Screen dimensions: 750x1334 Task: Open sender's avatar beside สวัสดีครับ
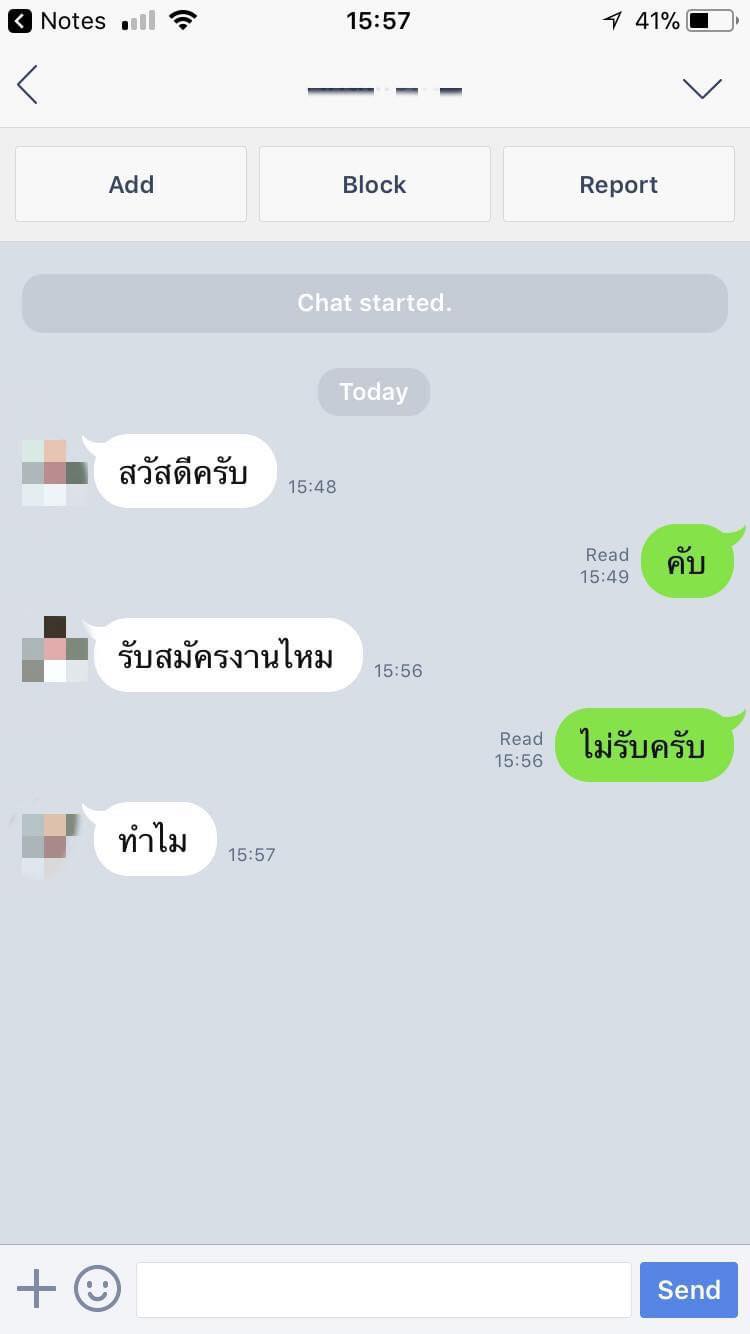pos(55,472)
